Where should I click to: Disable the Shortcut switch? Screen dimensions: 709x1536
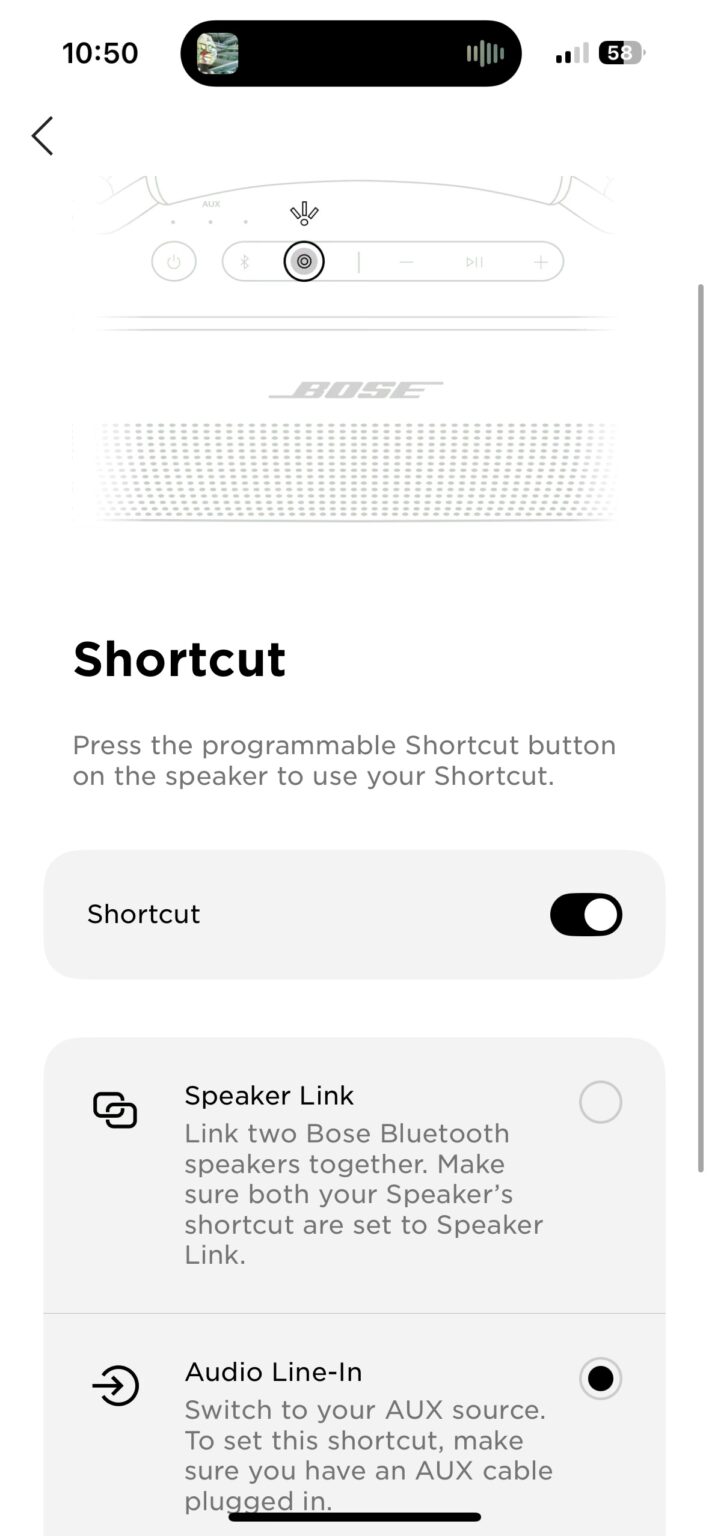(x=585, y=914)
